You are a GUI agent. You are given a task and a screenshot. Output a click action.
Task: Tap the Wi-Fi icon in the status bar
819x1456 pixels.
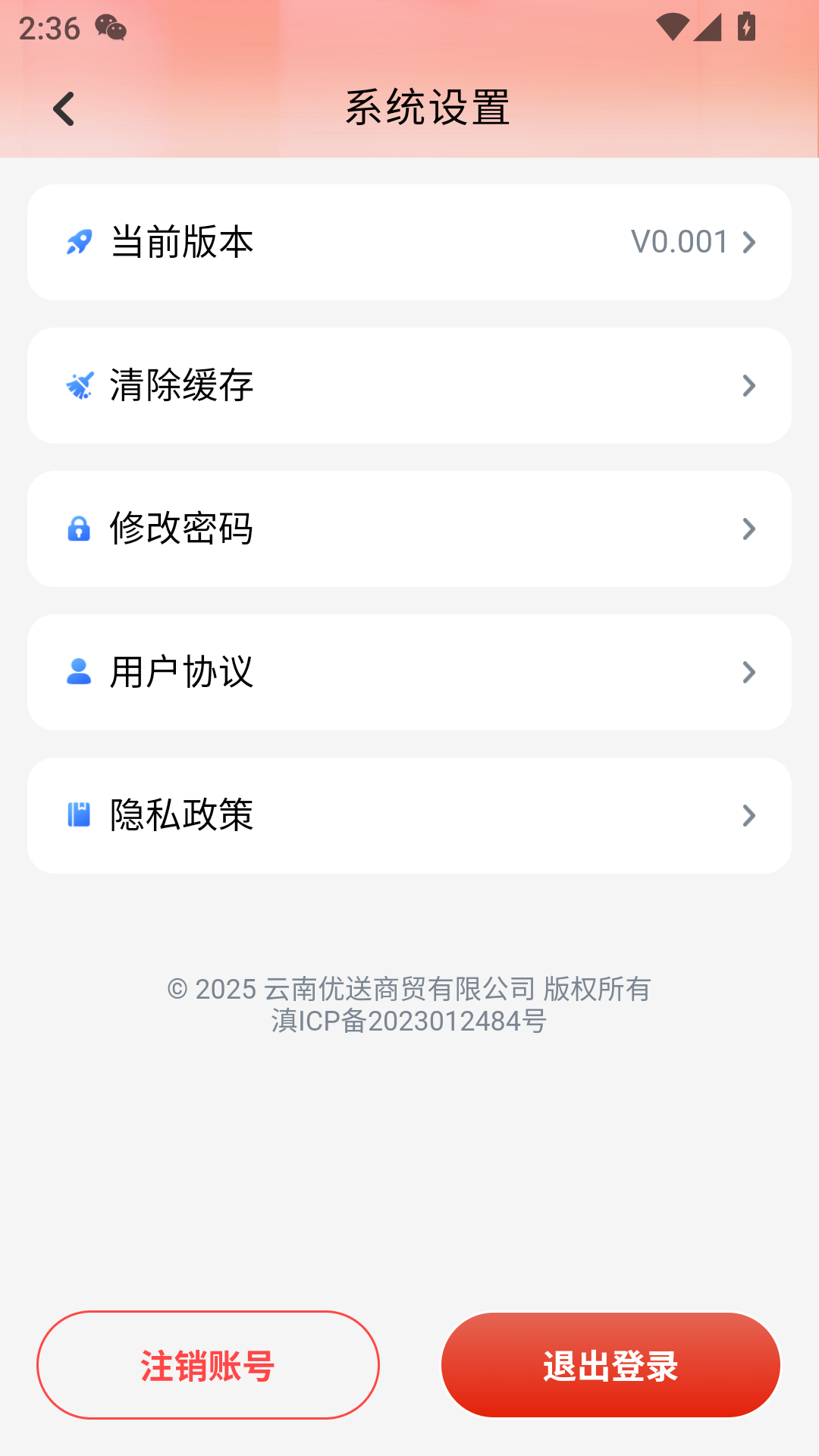pos(672,24)
